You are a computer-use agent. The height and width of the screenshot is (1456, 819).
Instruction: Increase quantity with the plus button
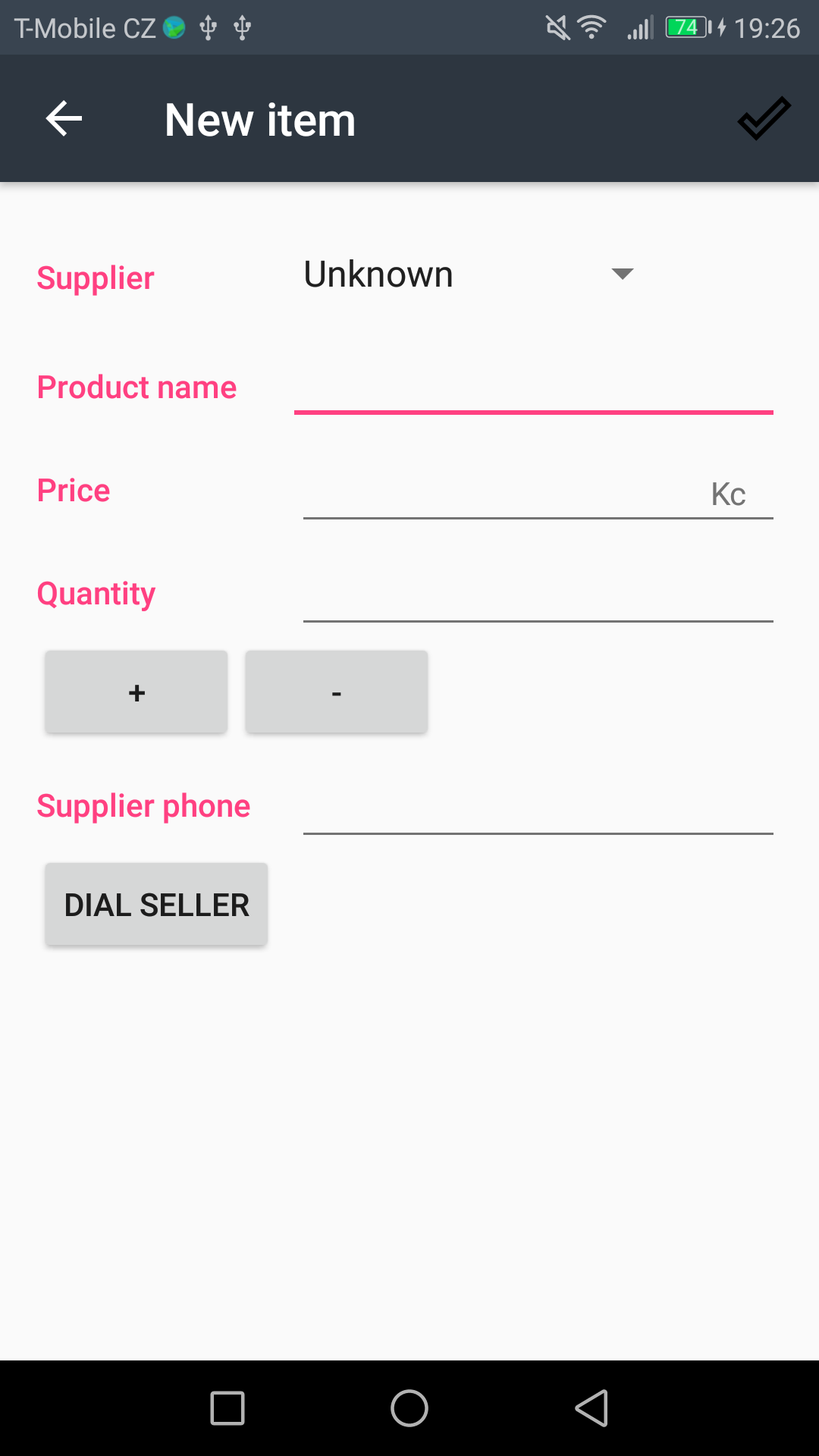(x=136, y=691)
